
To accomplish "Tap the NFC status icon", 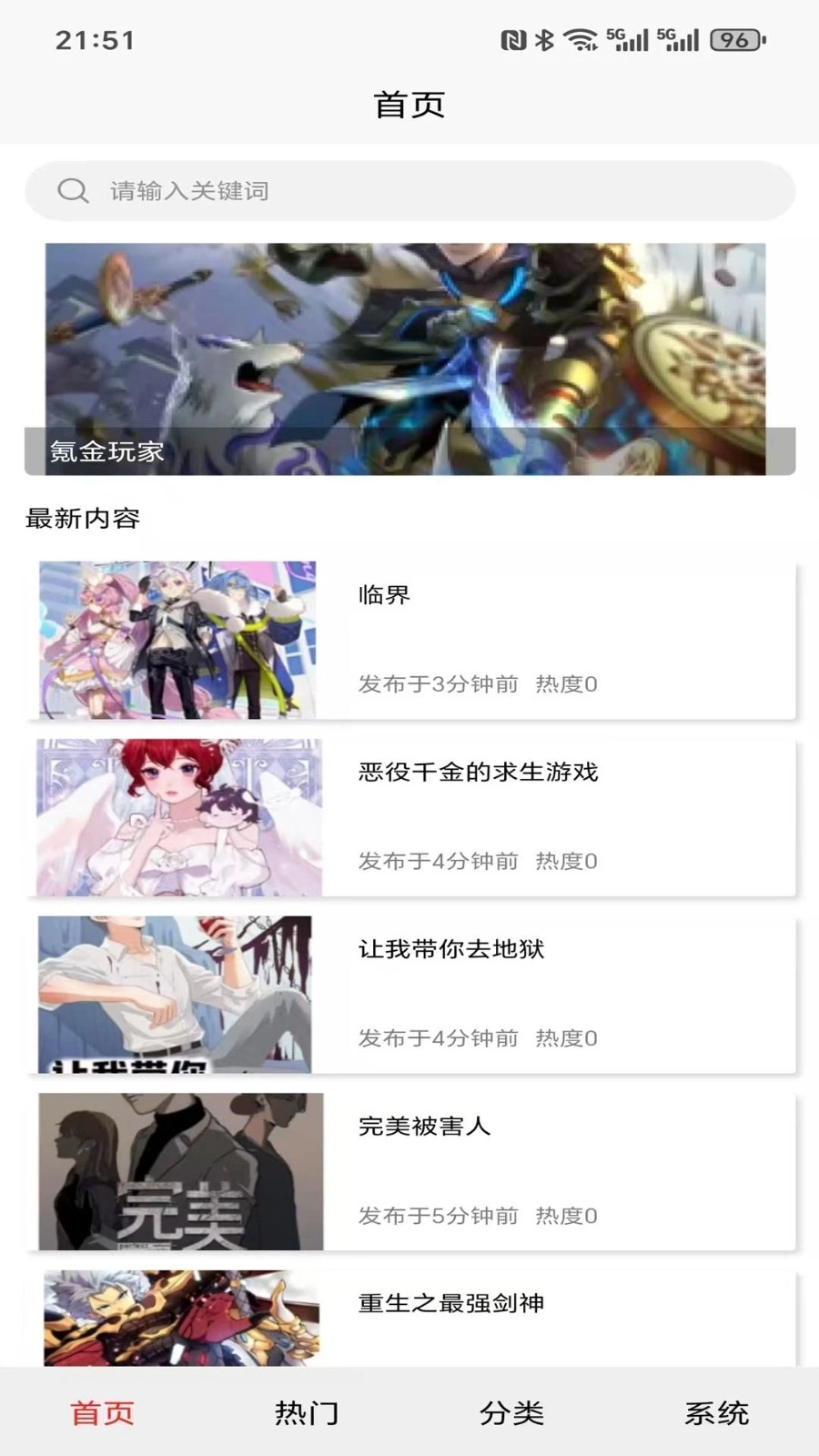I will 511,40.
